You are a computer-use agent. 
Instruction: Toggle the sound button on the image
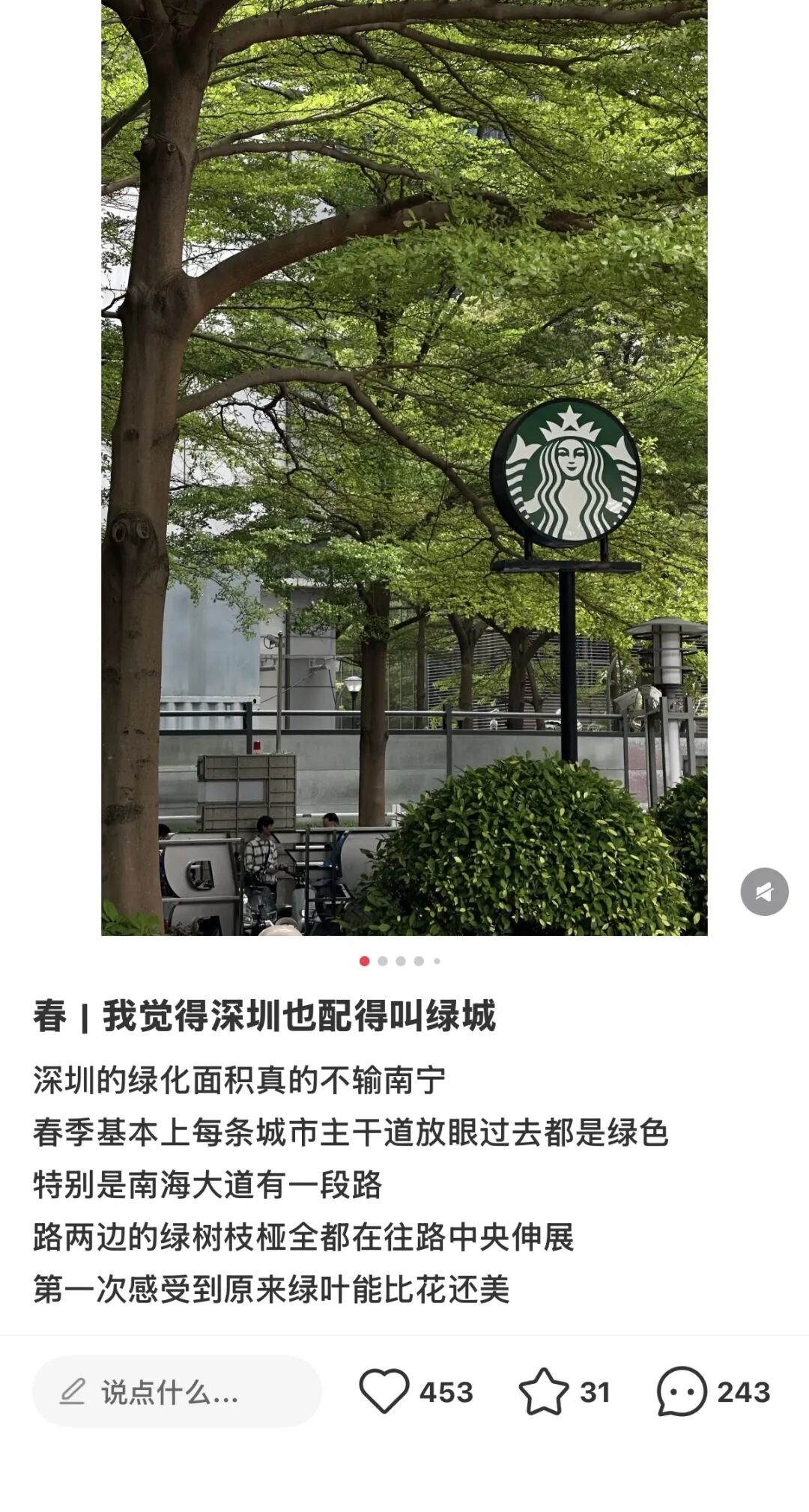pos(764,891)
